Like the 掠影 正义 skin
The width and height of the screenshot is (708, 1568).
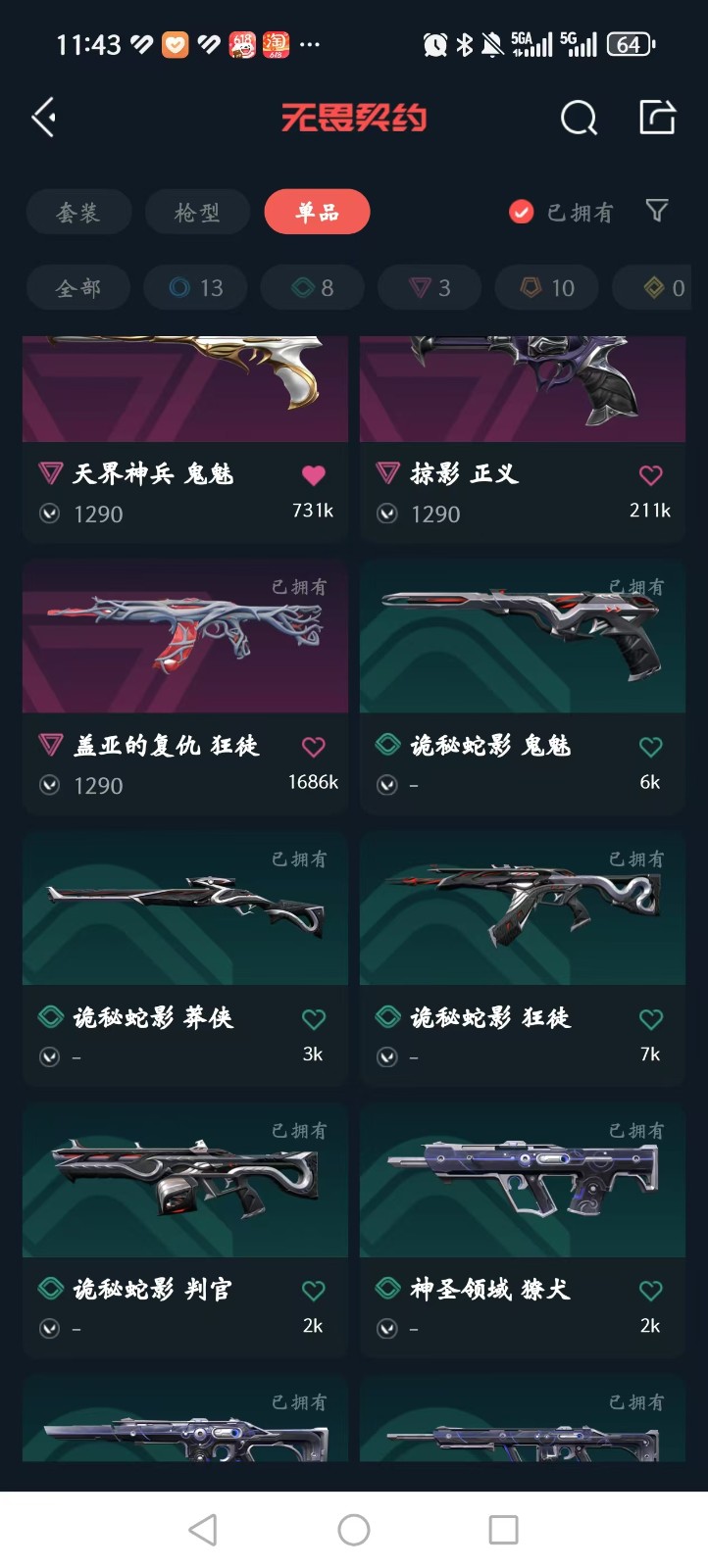pos(650,476)
